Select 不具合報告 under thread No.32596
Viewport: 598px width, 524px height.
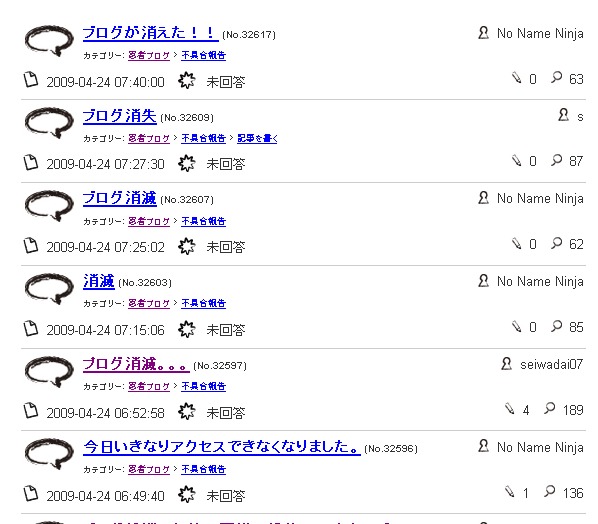(x=203, y=469)
